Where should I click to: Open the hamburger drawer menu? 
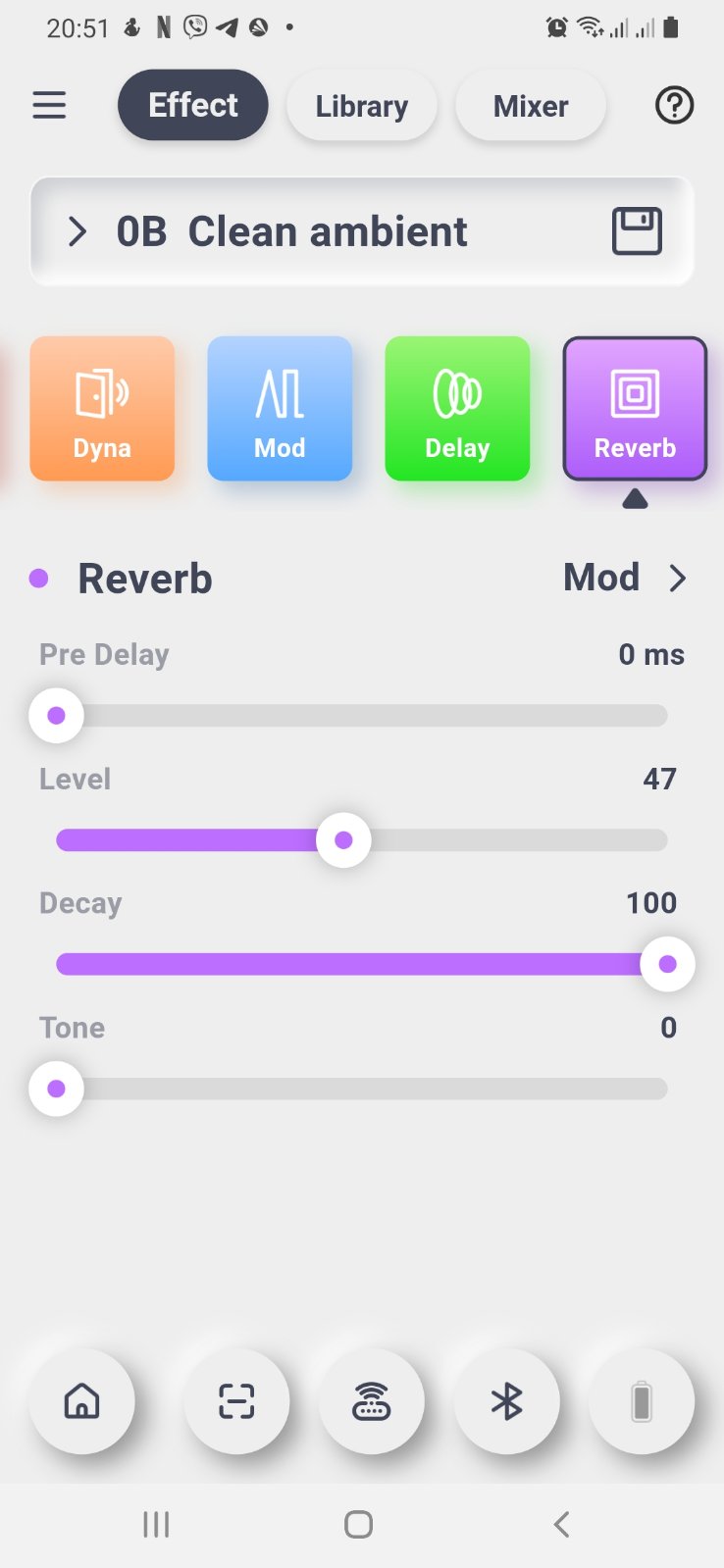pyautogui.click(x=49, y=105)
